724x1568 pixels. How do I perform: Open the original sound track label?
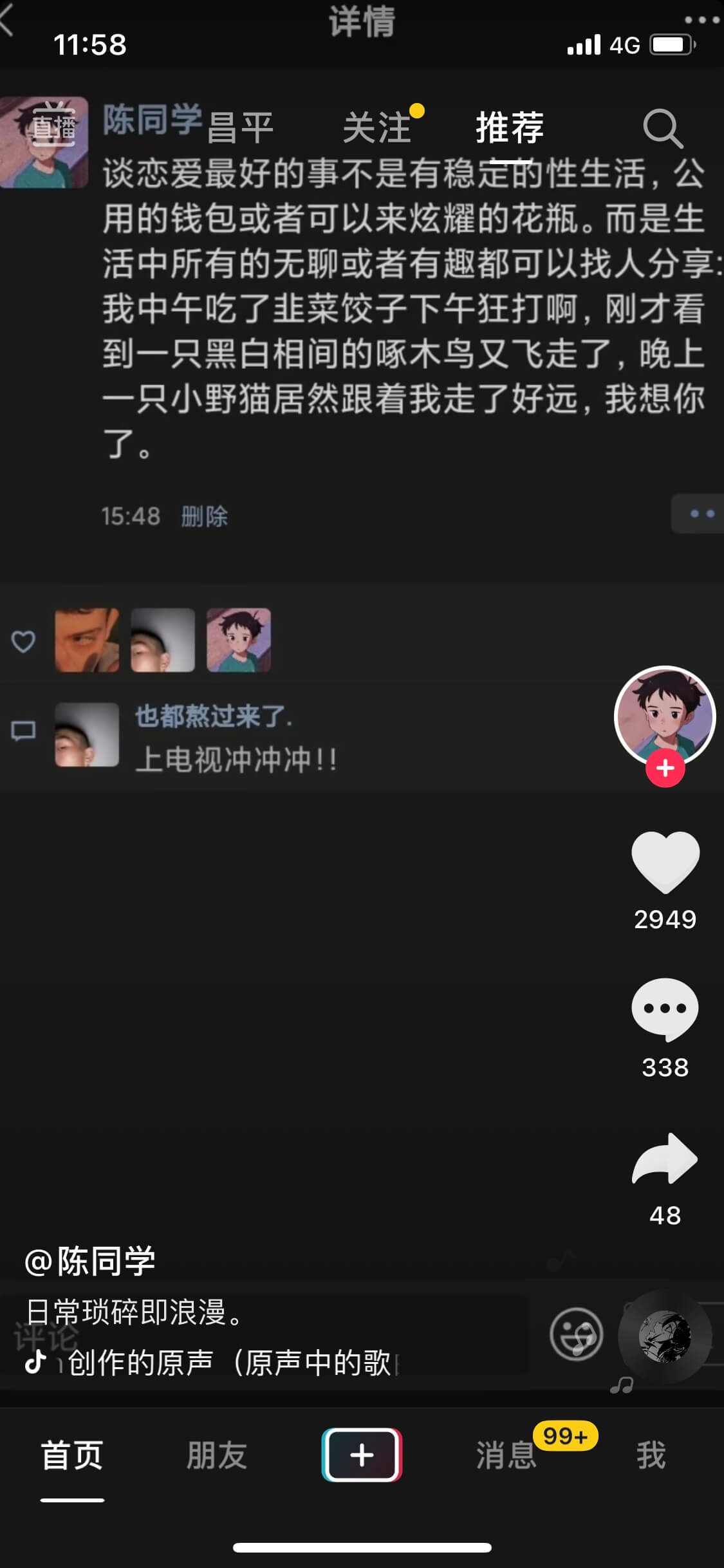click(x=209, y=1363)
